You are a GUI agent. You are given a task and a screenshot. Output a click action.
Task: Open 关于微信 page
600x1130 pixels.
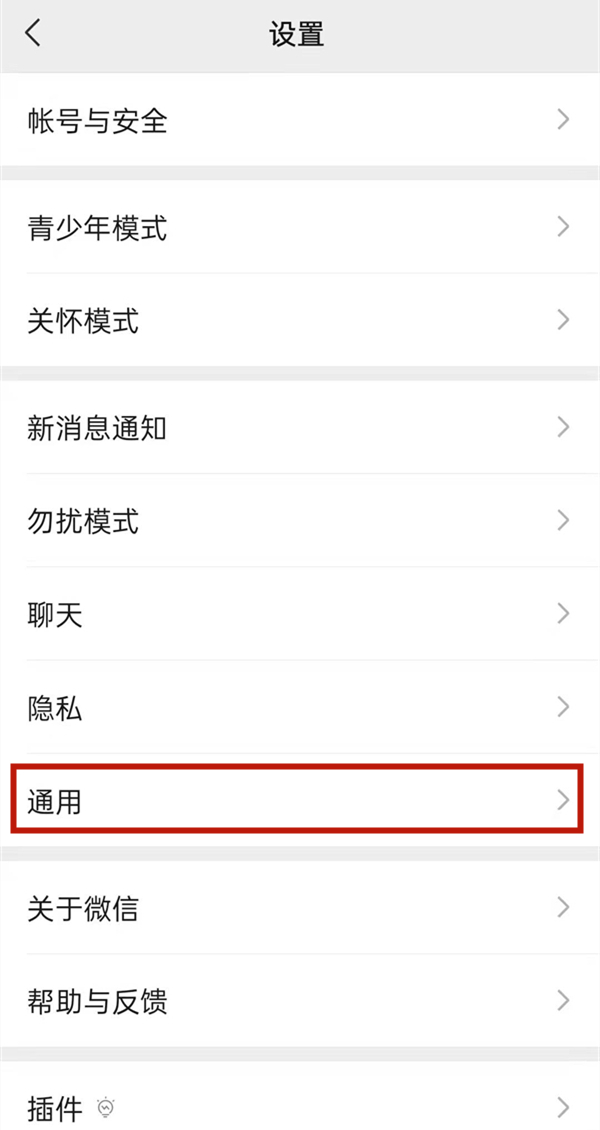tap(300, 907)
